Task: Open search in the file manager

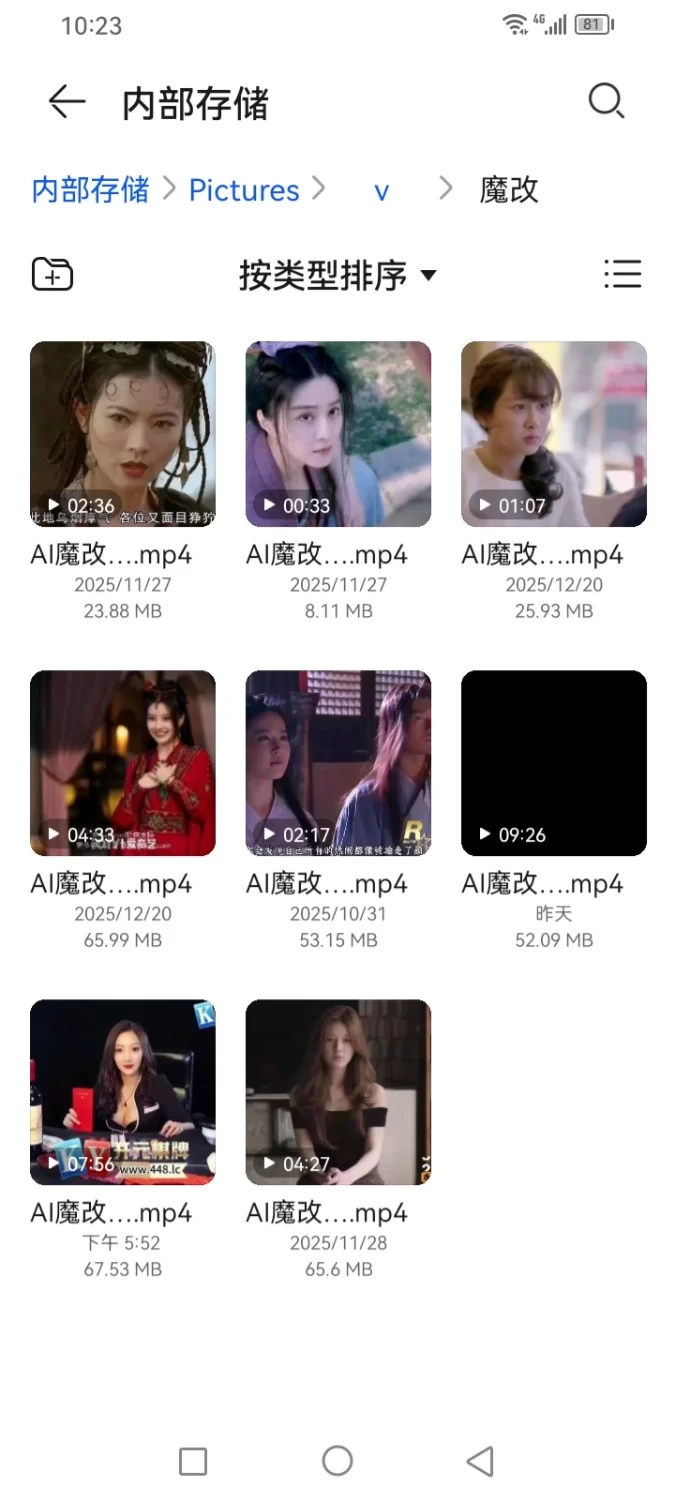Action: pos(606,102)
